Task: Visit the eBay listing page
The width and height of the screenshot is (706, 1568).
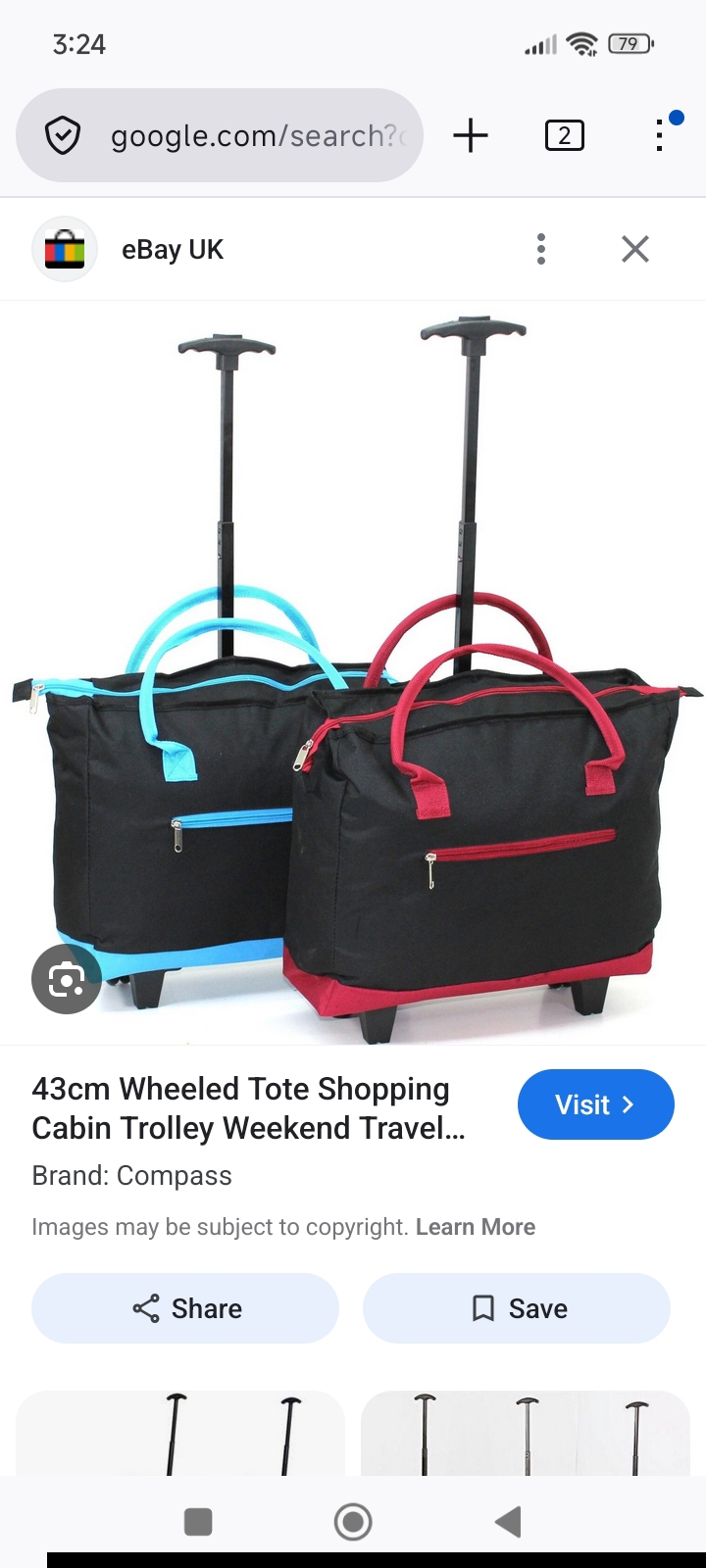Action: coord(595,1104)
